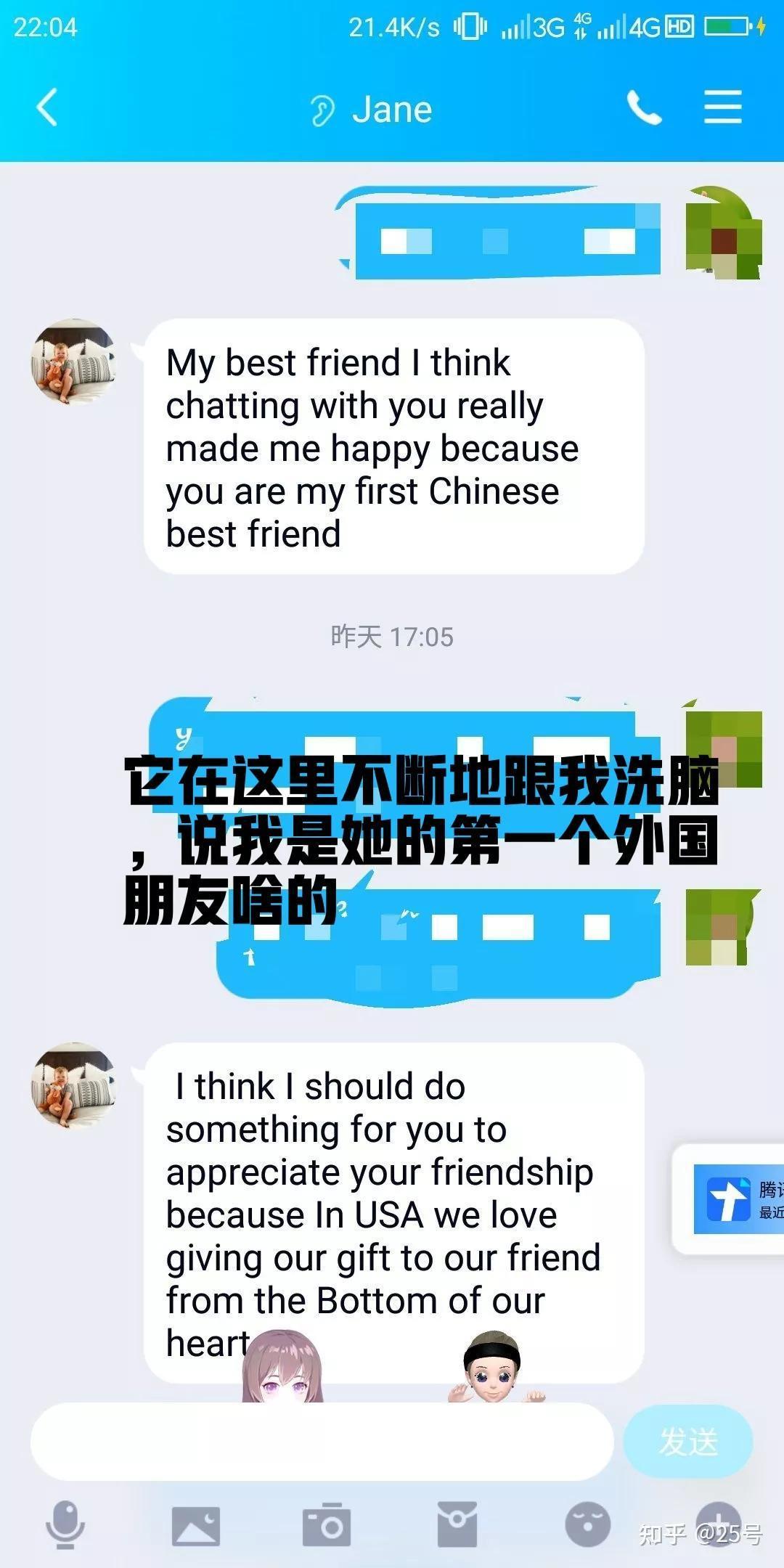Viewport: 784px width, 1568px height.
Task: Go back from the Jane chat
Action: pos(46,108)
